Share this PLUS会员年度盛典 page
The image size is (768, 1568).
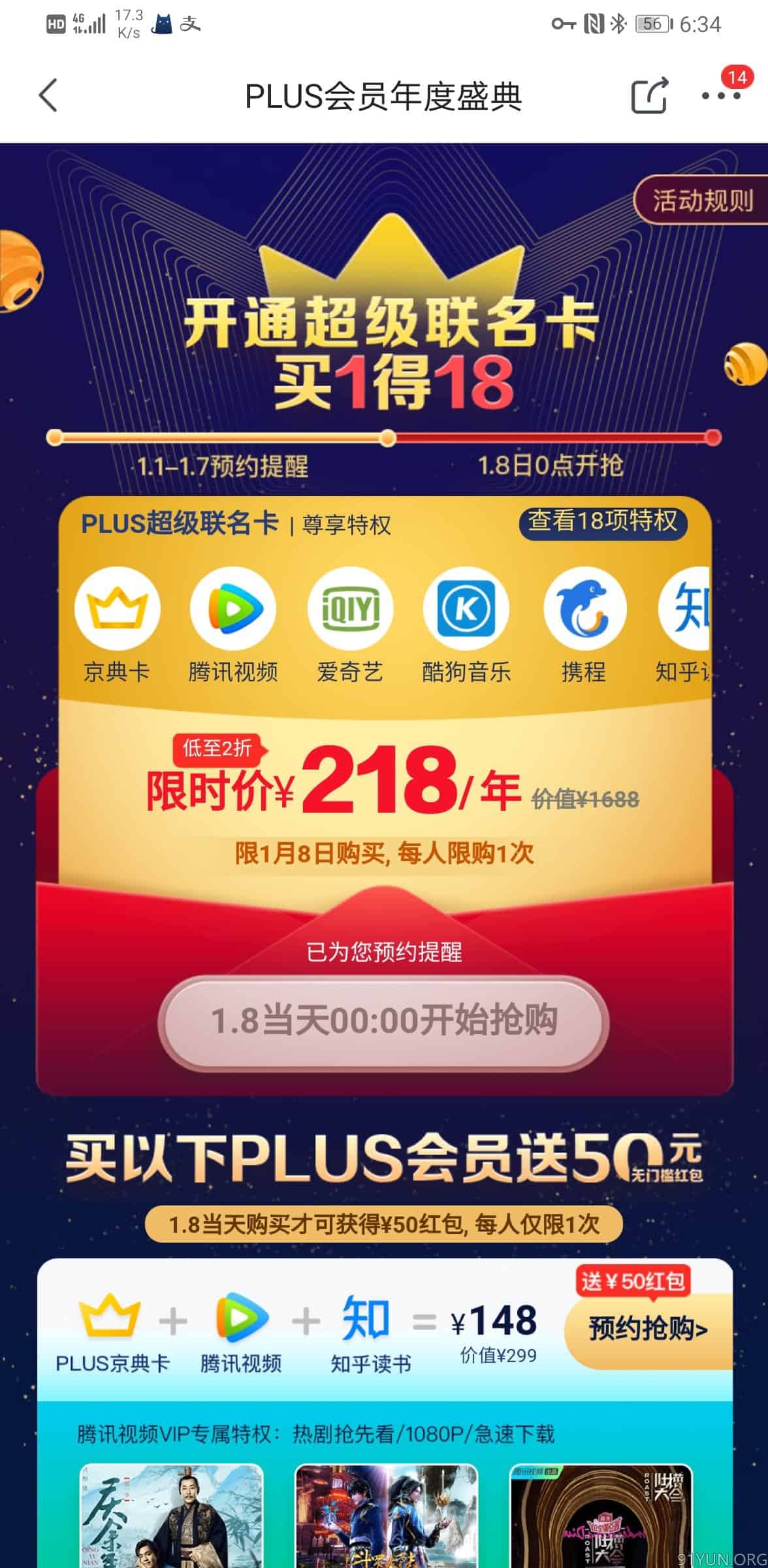649,96
